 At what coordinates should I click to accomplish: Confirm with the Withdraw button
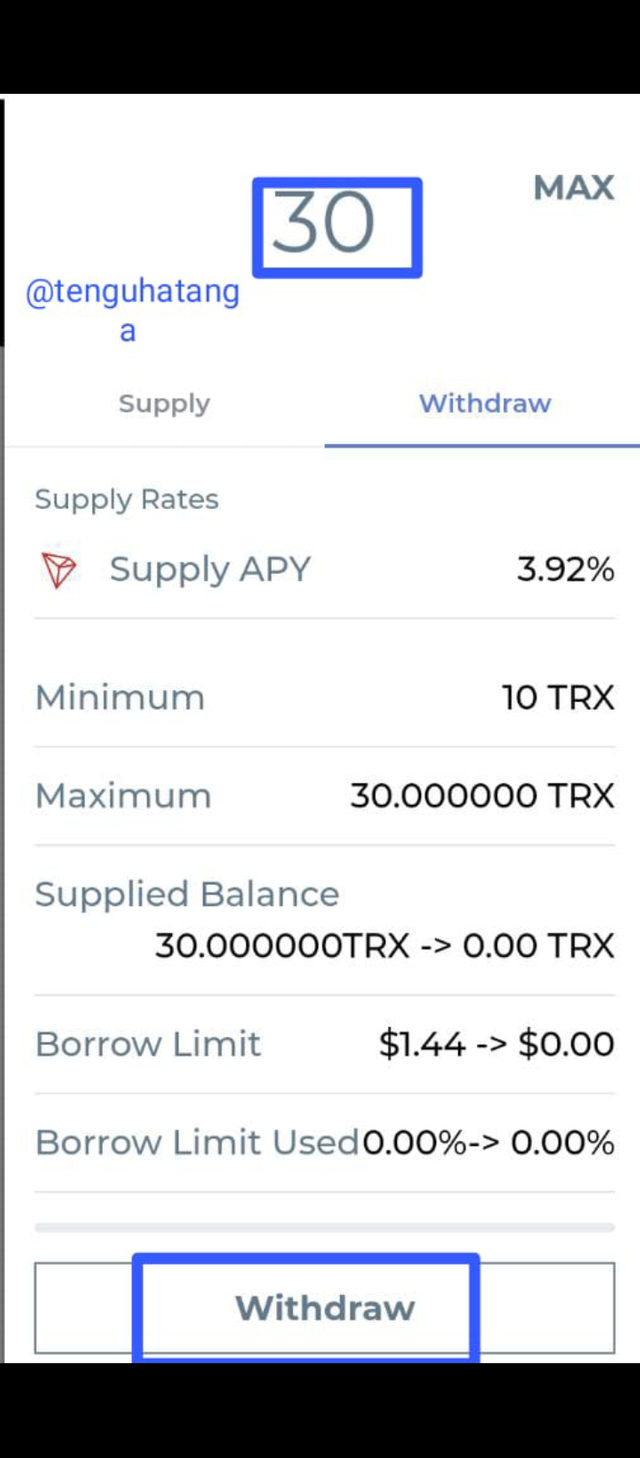point(325,1308)
